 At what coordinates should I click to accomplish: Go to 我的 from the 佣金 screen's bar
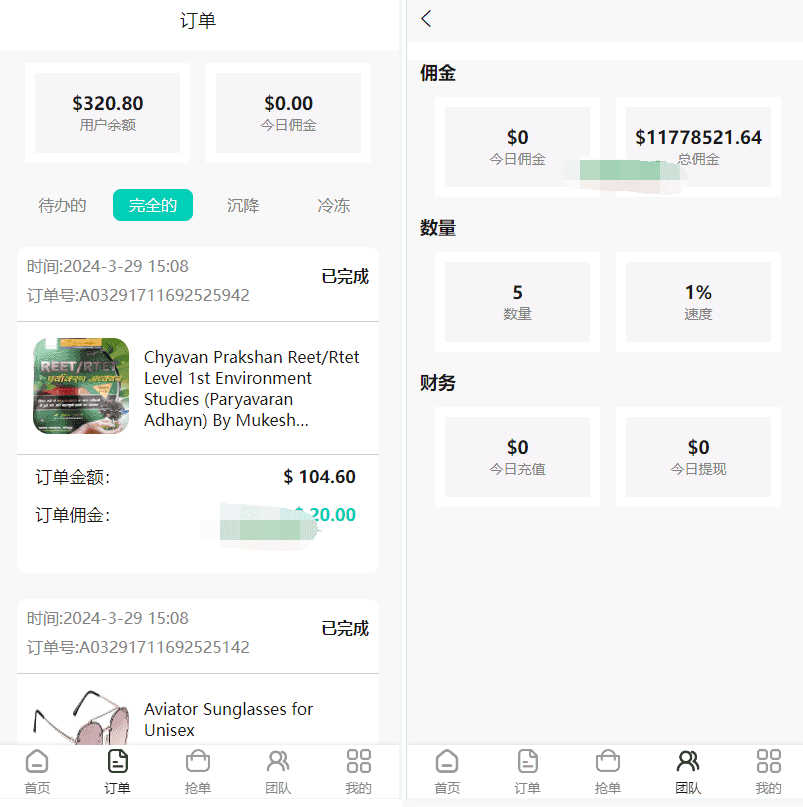(768, 771)
